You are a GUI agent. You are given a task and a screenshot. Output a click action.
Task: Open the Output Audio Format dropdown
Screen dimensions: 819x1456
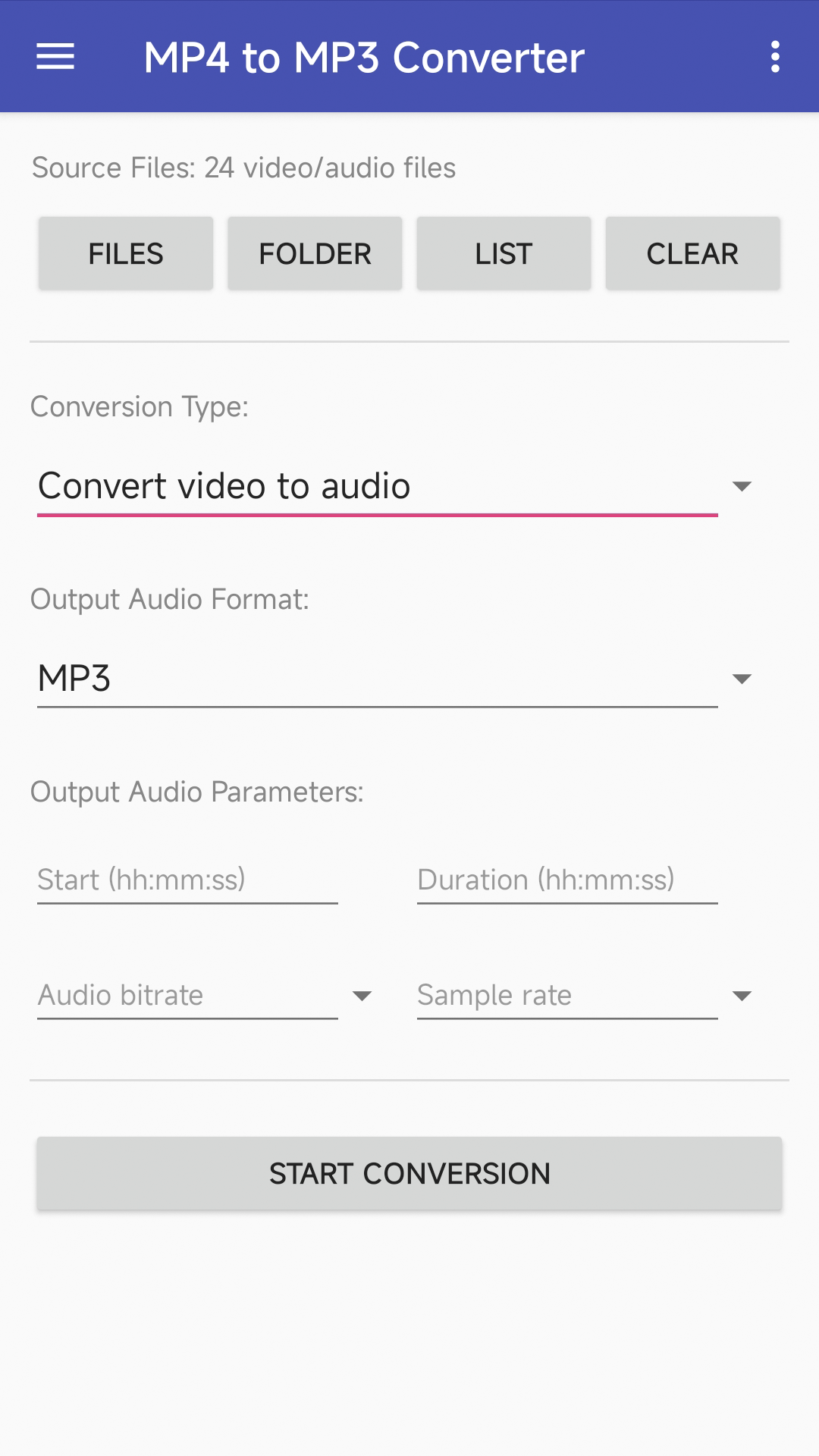point(394,678)
